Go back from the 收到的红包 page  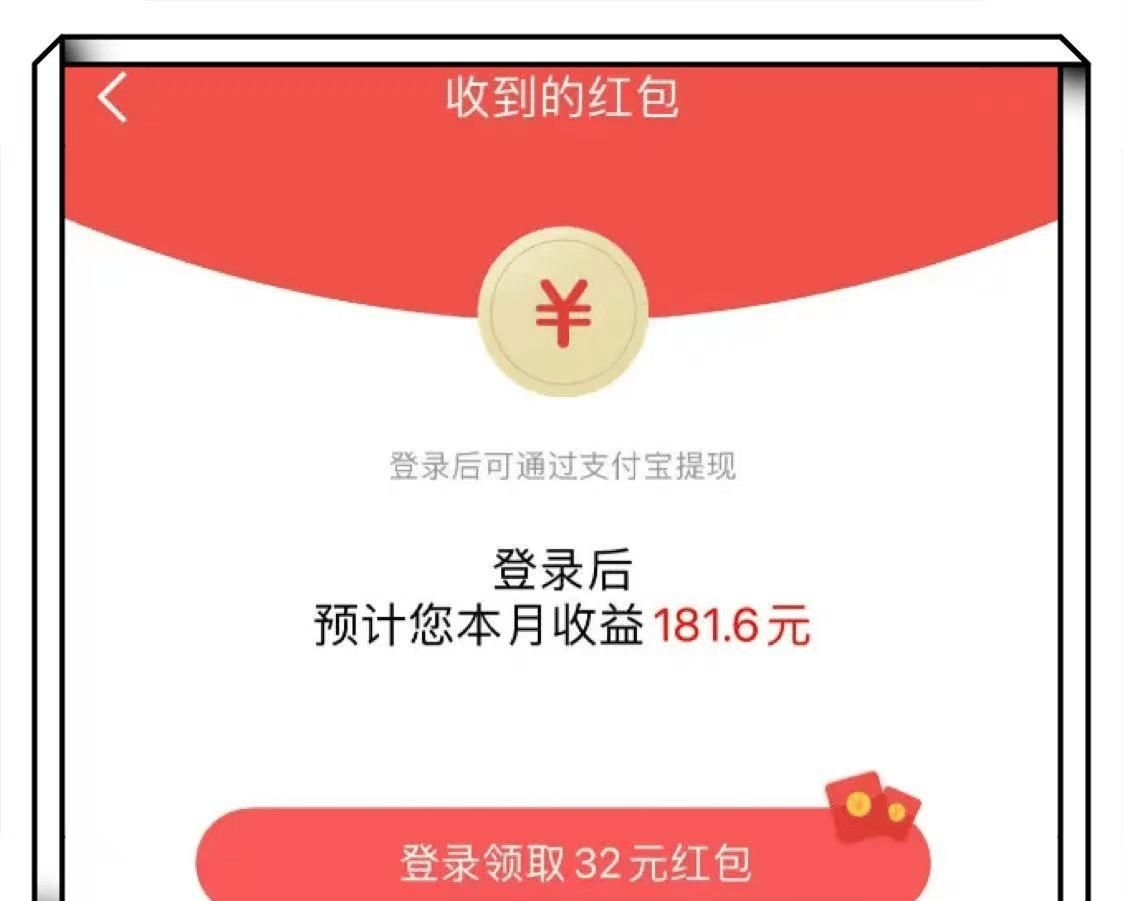(113, 98)
